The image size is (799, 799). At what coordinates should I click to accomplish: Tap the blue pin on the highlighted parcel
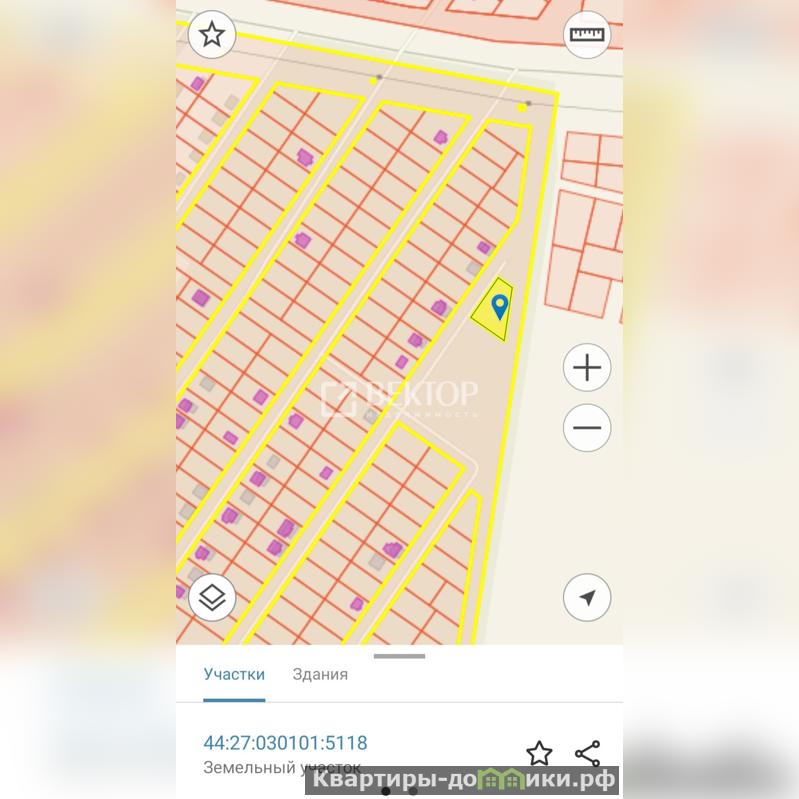(x=499, y=304)
